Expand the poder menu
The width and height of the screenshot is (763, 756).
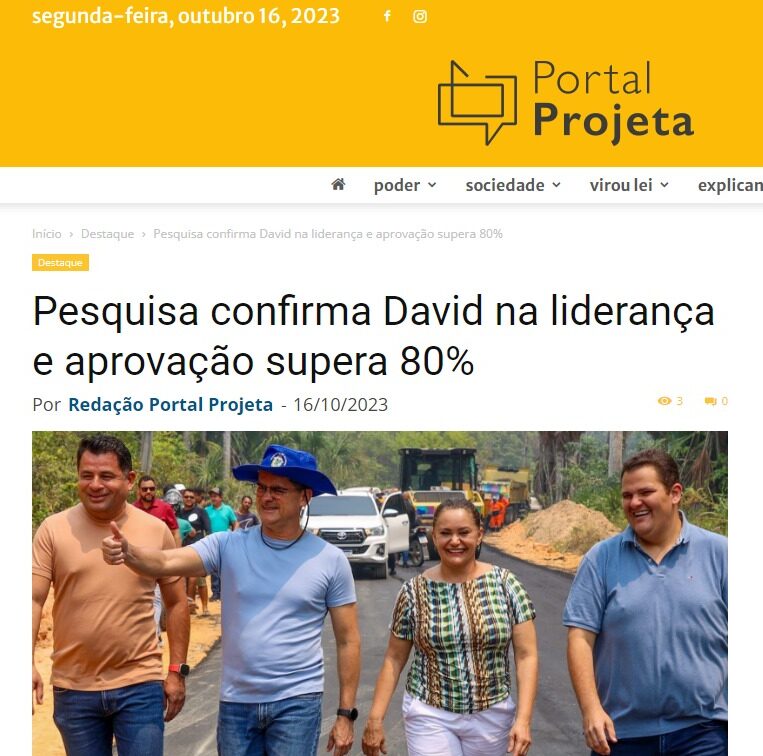coord(404,185)
